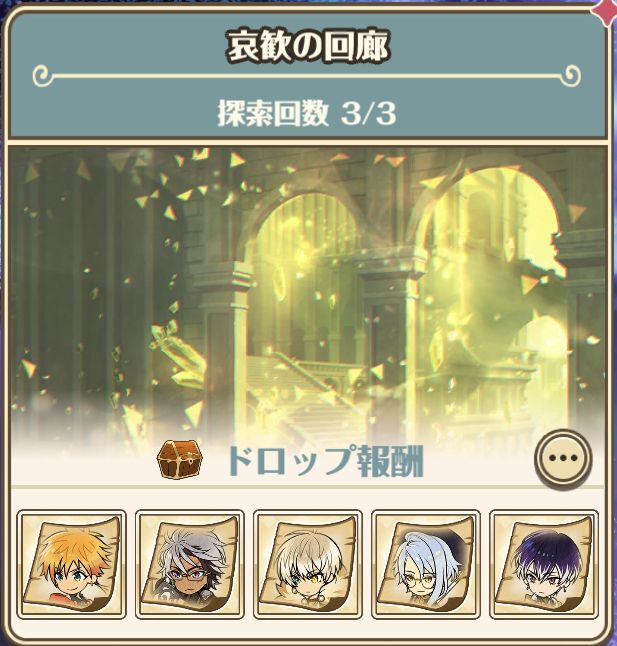Open the three-dot more button by ドロップ報酬
The width and height of the screenshot is (617, 646).
click(564, 458)
